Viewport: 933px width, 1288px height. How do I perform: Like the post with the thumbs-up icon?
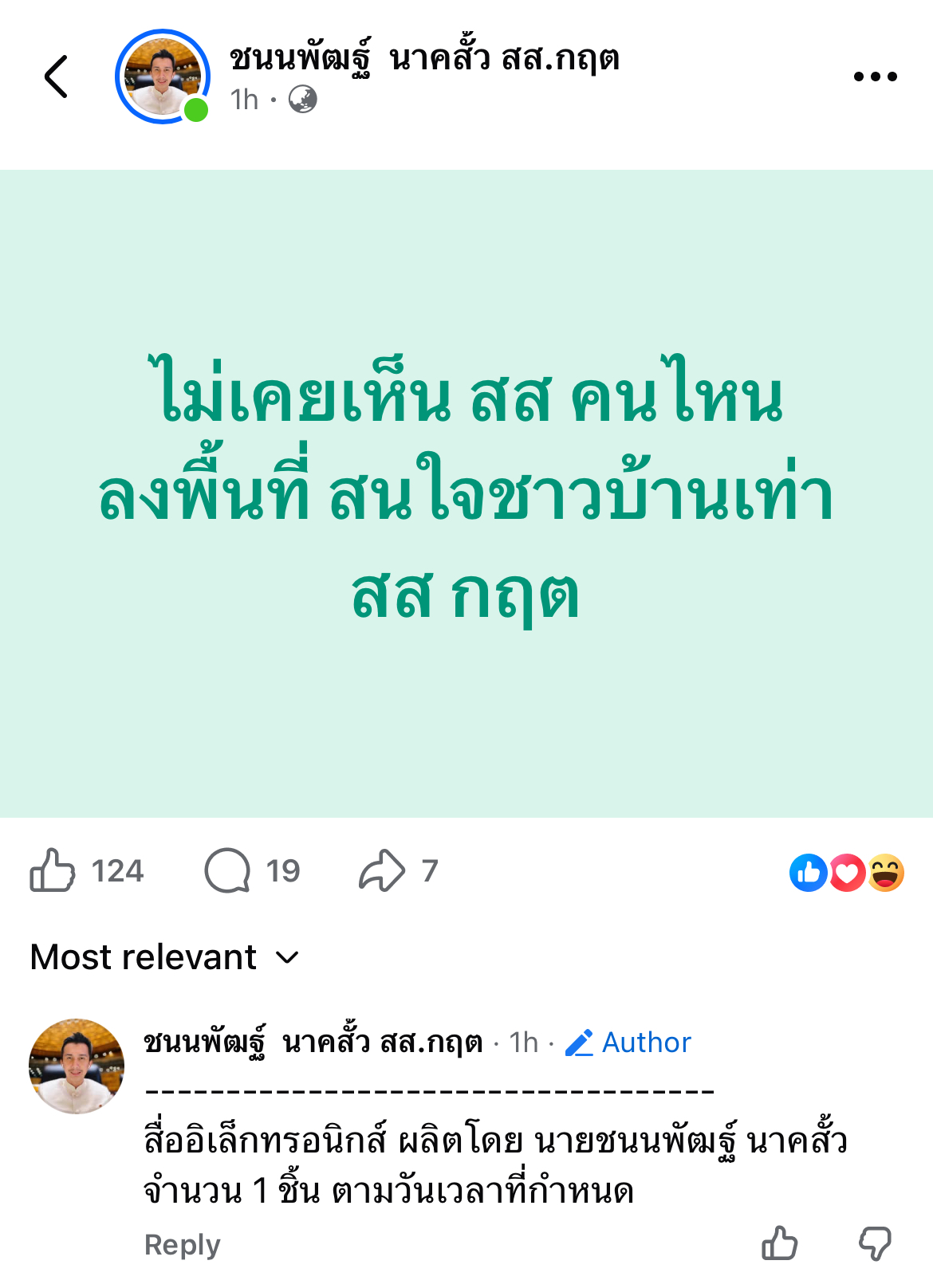(53, 870)
